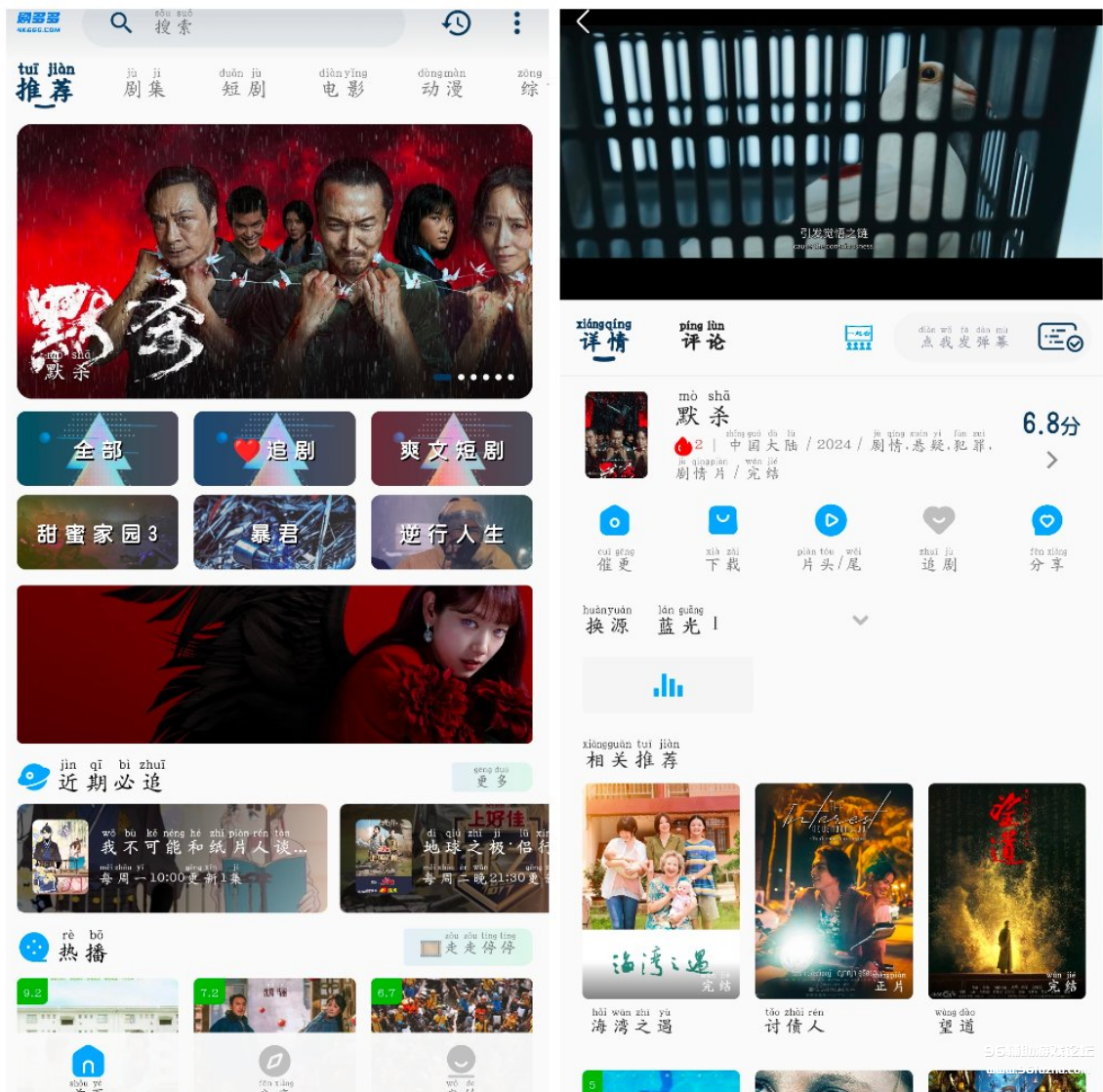Switch to the 电影 tab
Screen dimensions: 1103x1092
pos(343,83)
